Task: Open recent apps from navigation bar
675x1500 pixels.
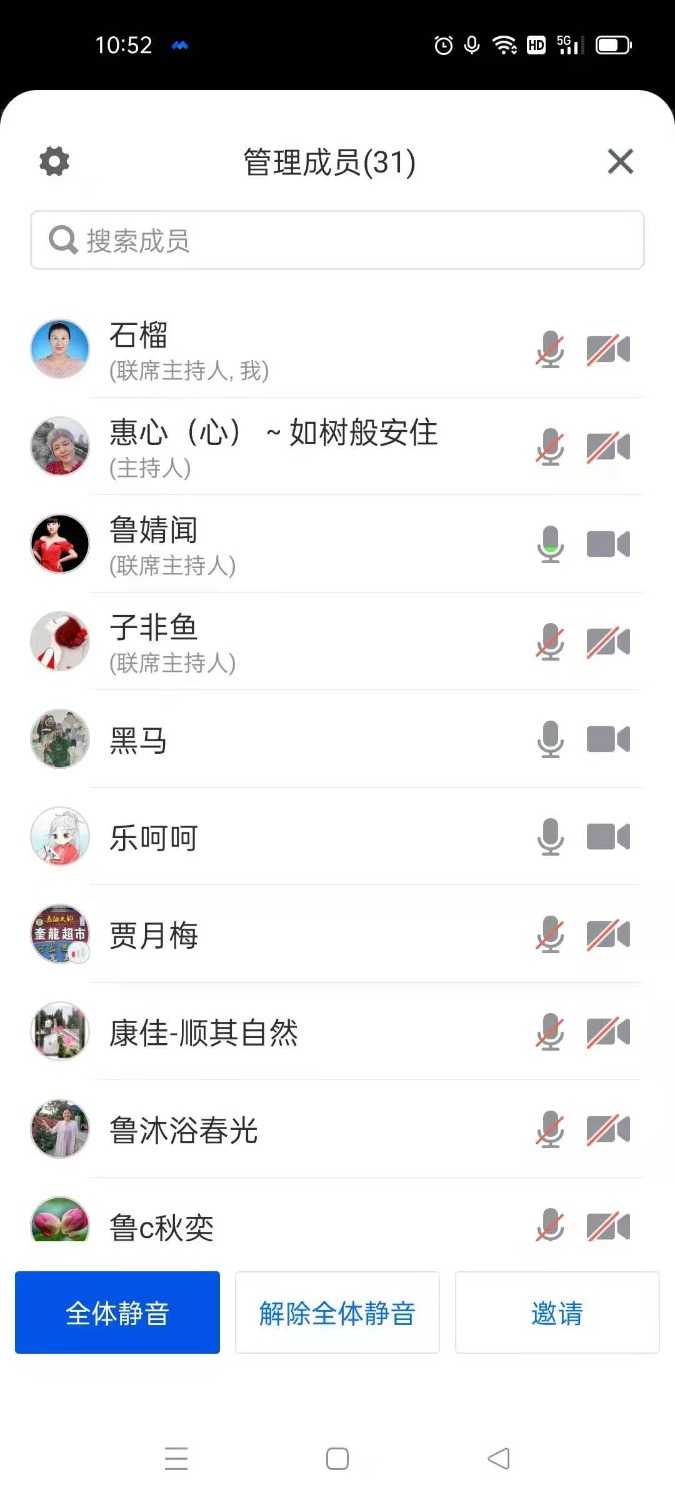Action: (x=176, y=1459)
